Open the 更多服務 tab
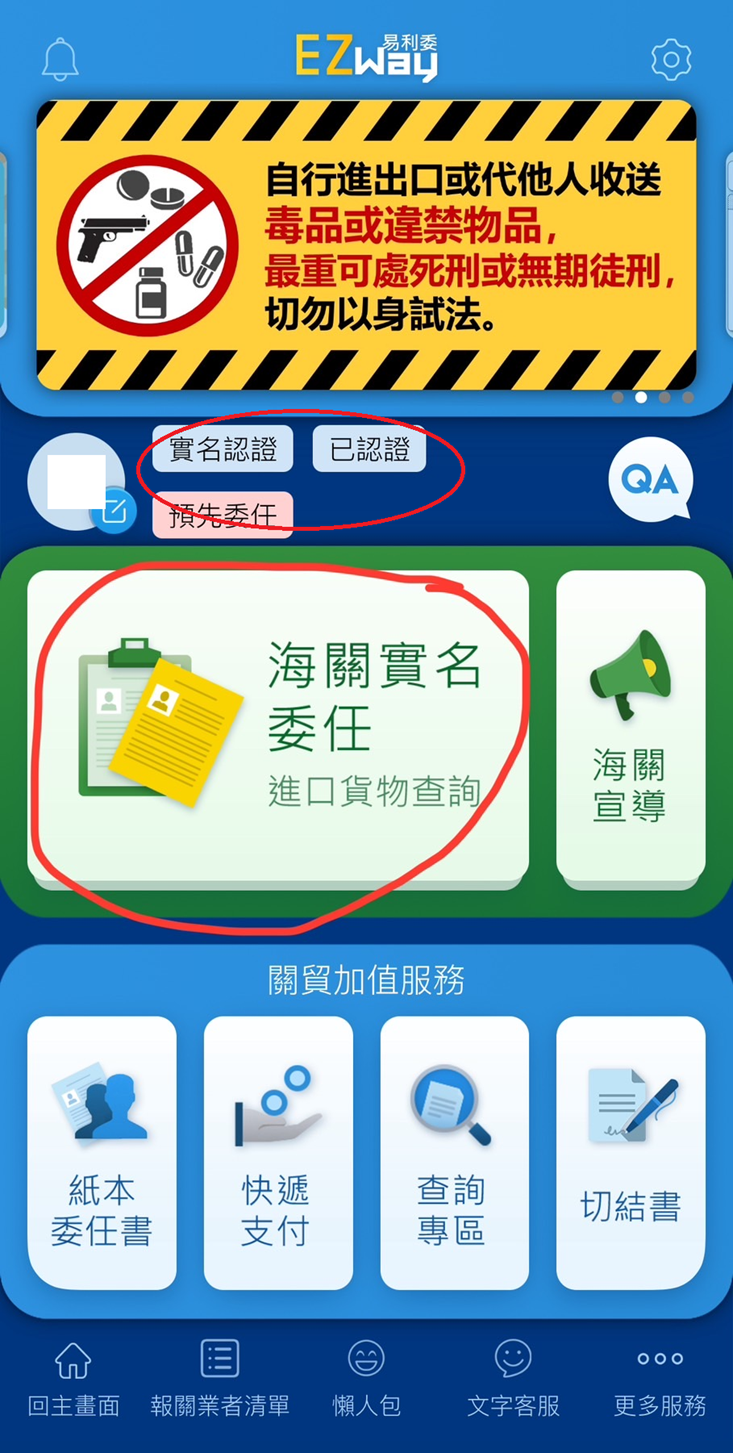Screen dimensions: 733x1453 [660, 1379]
